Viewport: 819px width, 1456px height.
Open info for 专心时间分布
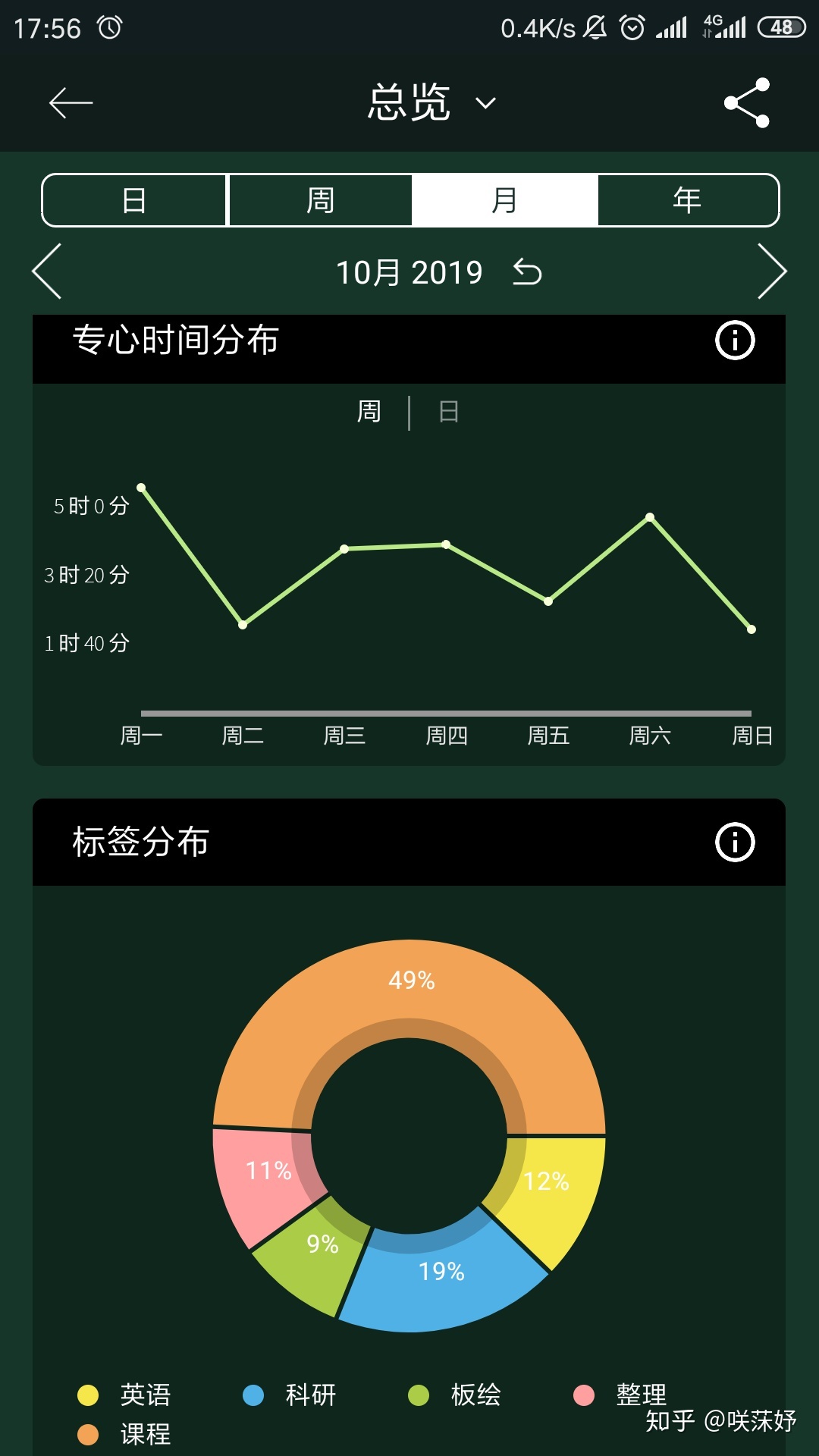[x=735, y=340]
